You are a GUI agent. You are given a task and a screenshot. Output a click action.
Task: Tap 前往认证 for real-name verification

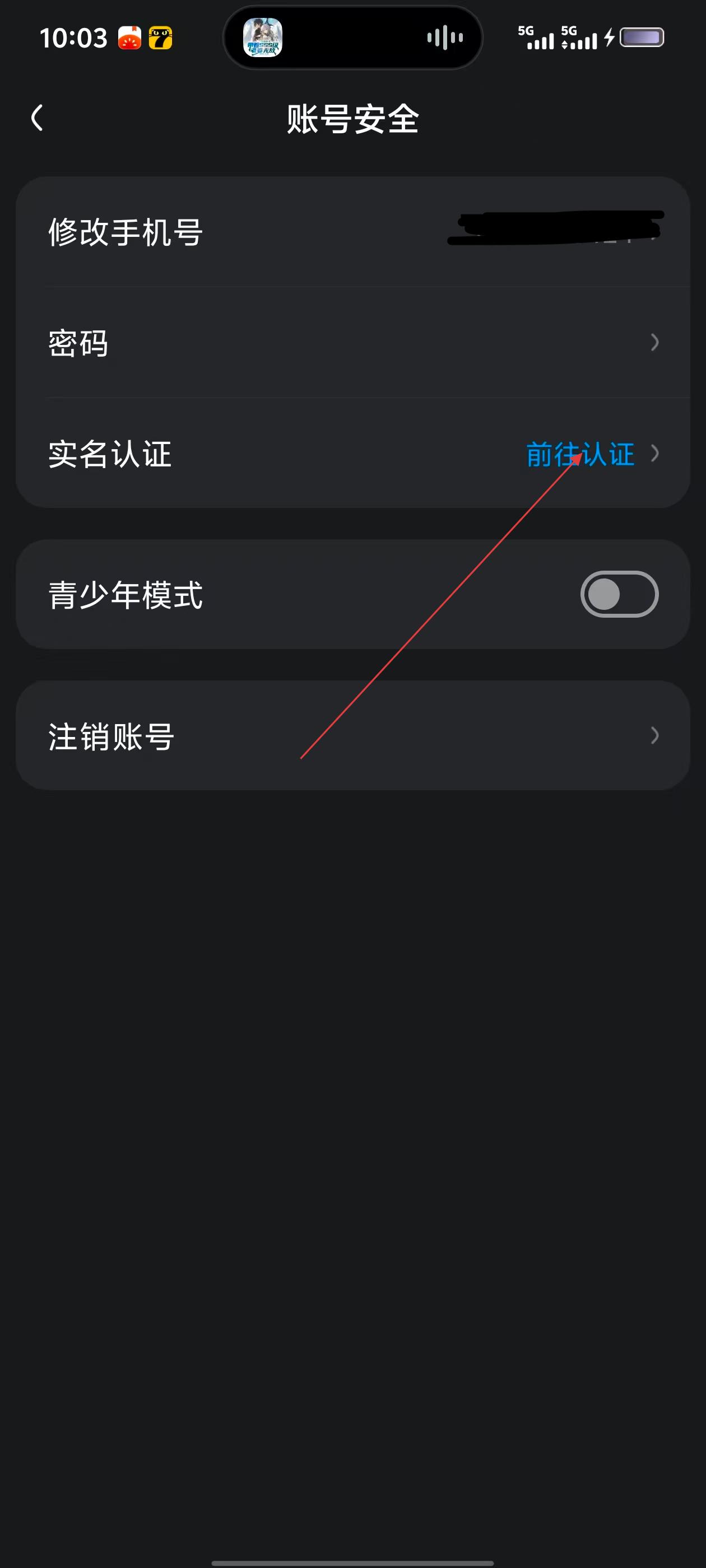coord(580,455)
